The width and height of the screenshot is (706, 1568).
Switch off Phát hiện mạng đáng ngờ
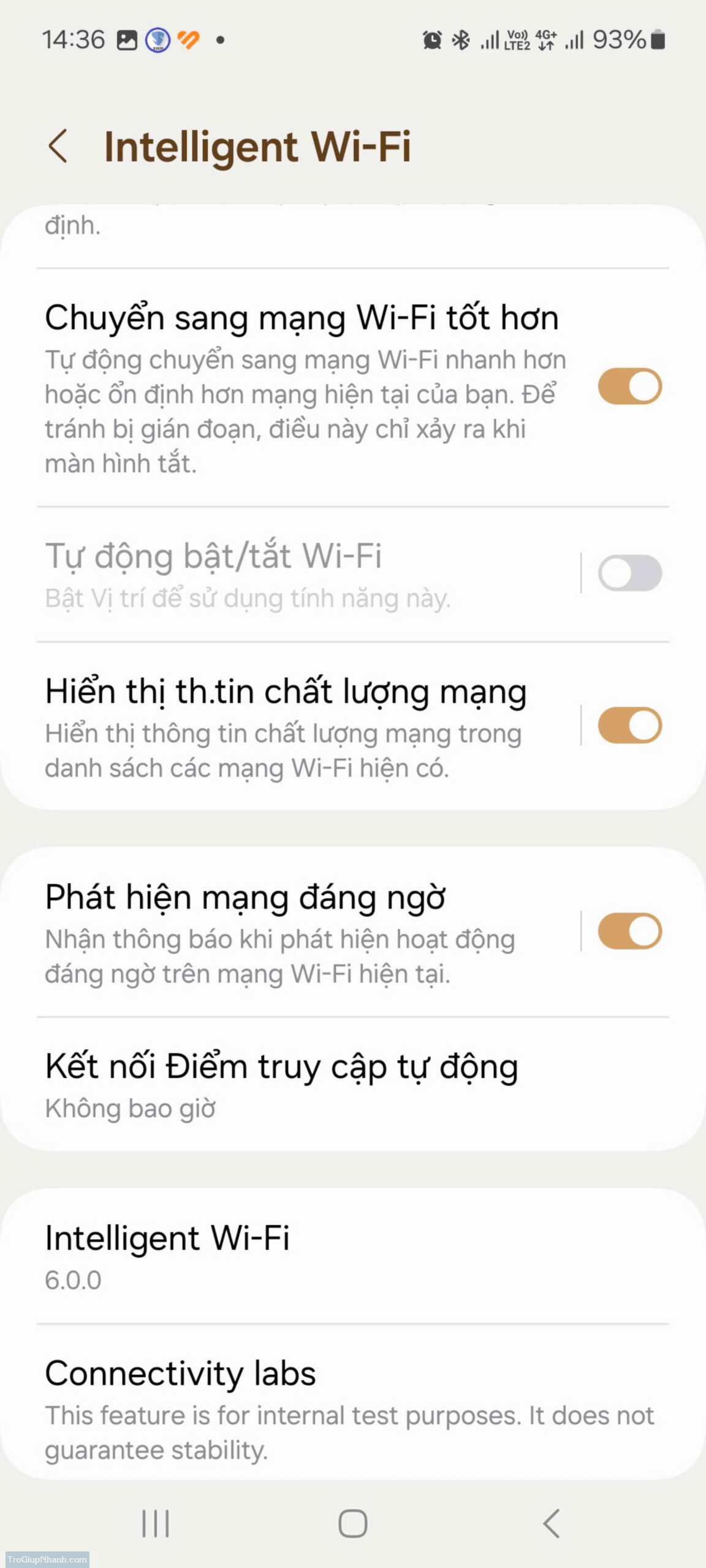click(629, 932)
